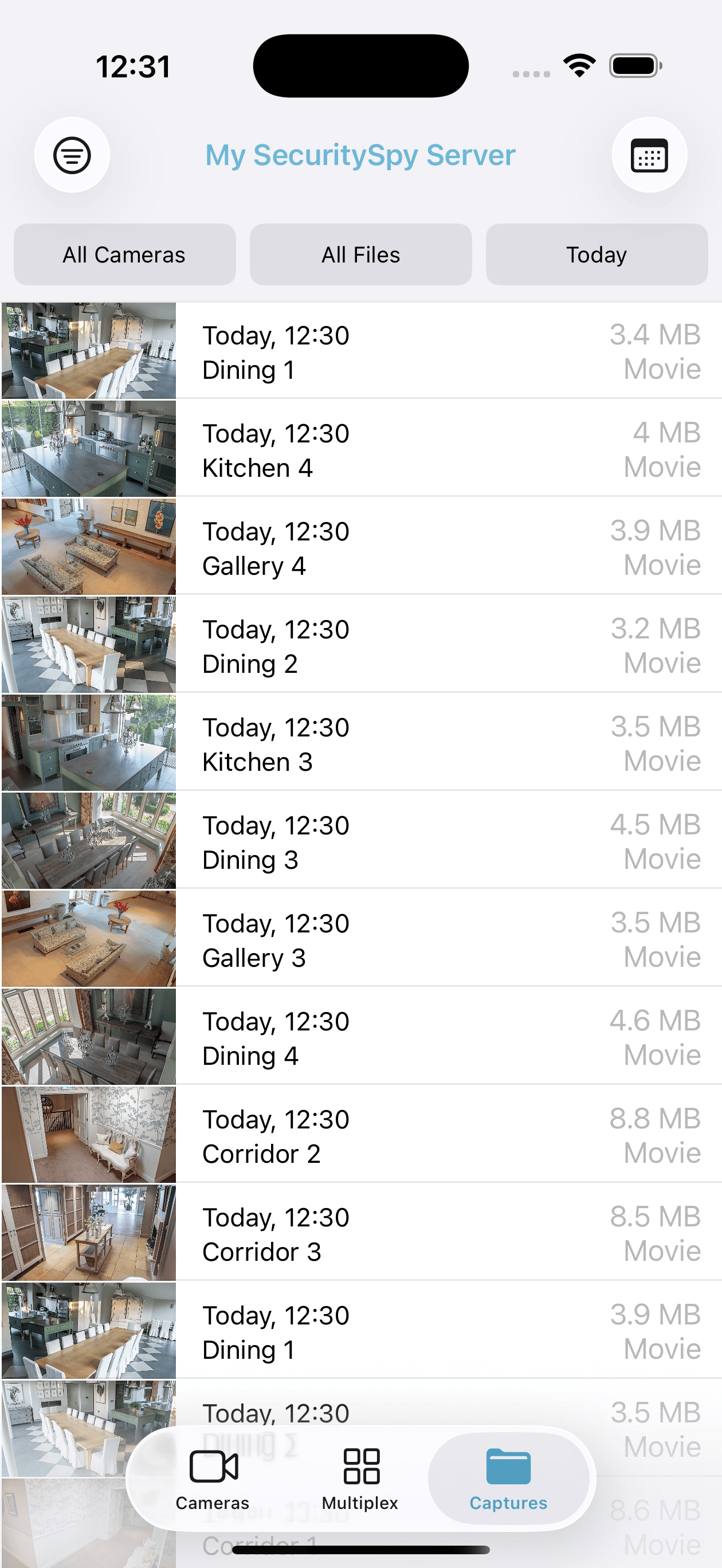722x1568 pixels.
Task: Tap the battery indicator in status bar
Action: point(634,66)
